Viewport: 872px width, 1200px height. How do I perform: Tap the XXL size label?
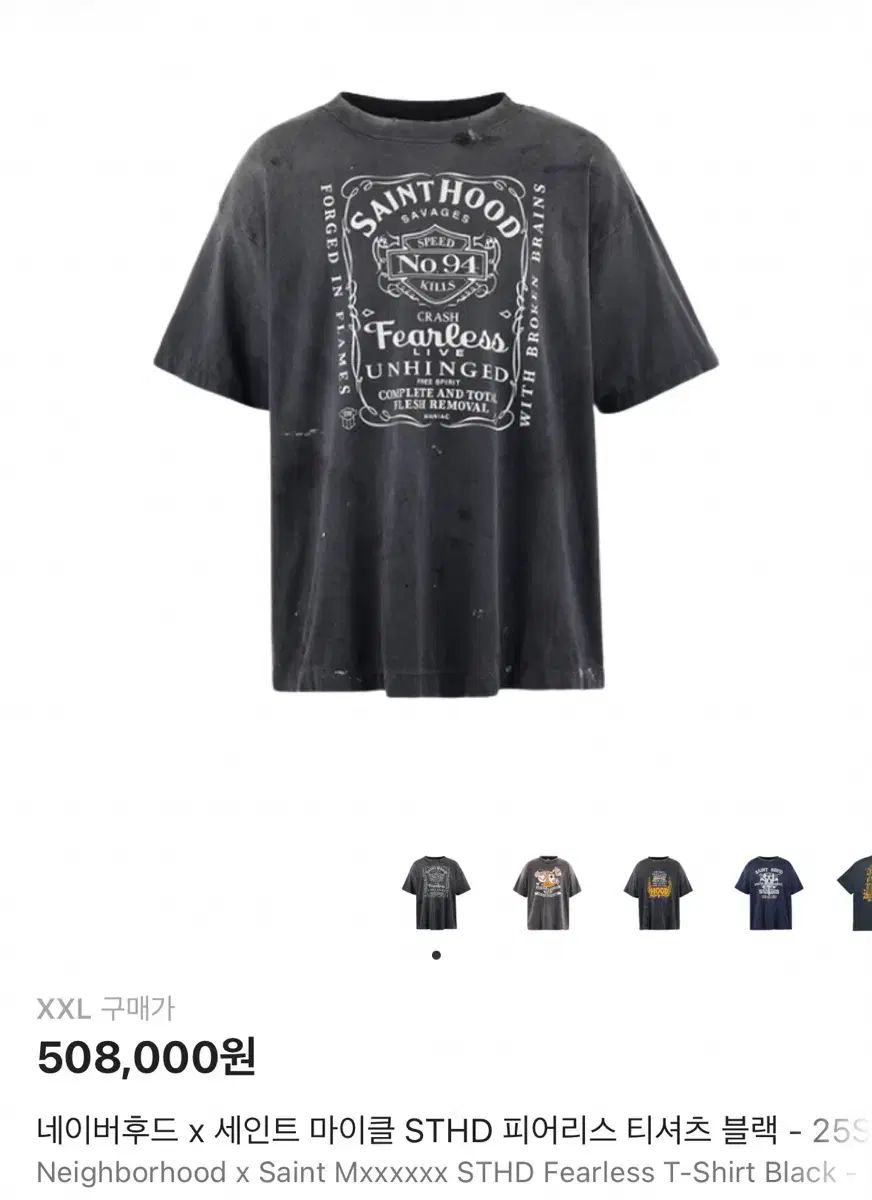tap(60, 1007)
